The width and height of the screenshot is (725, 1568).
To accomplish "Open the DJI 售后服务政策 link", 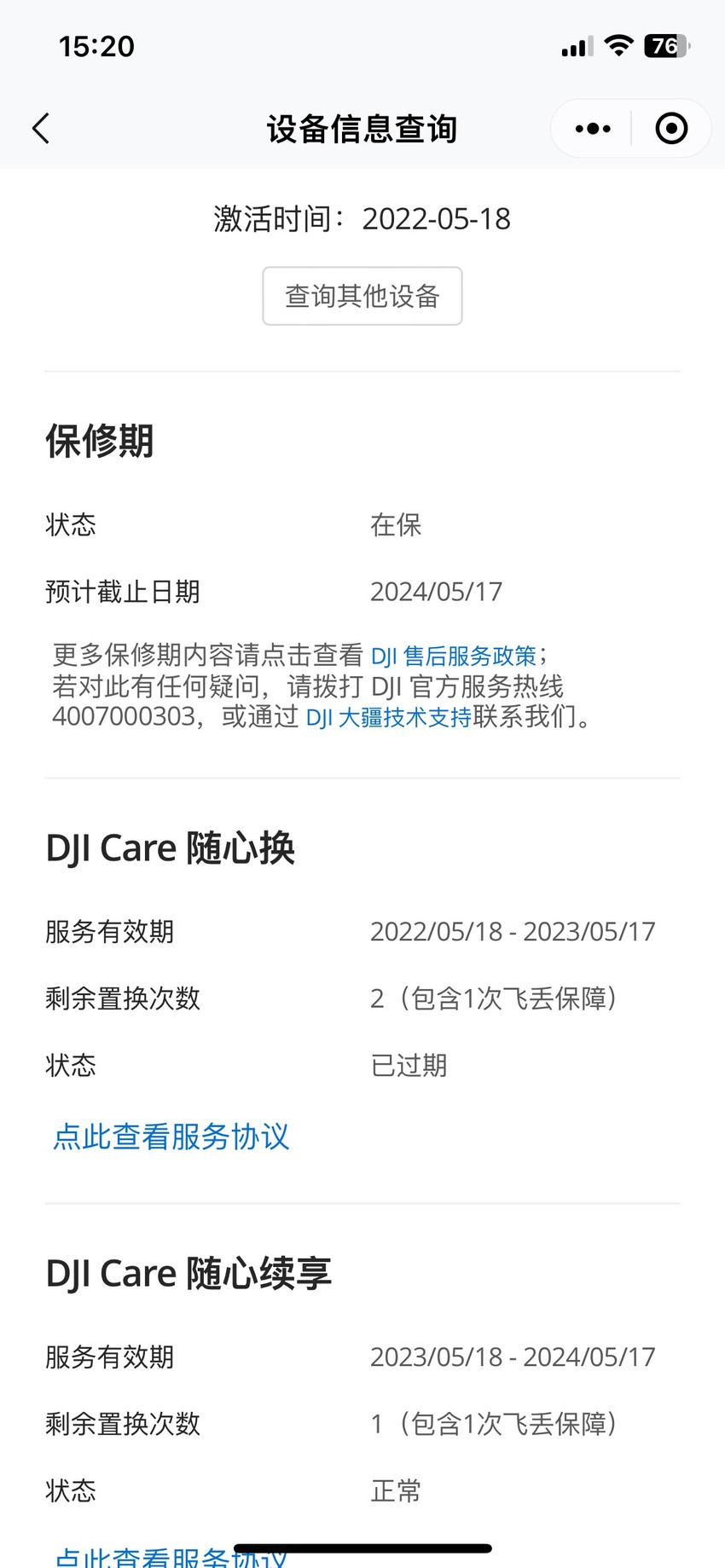I will click(454, 656).
